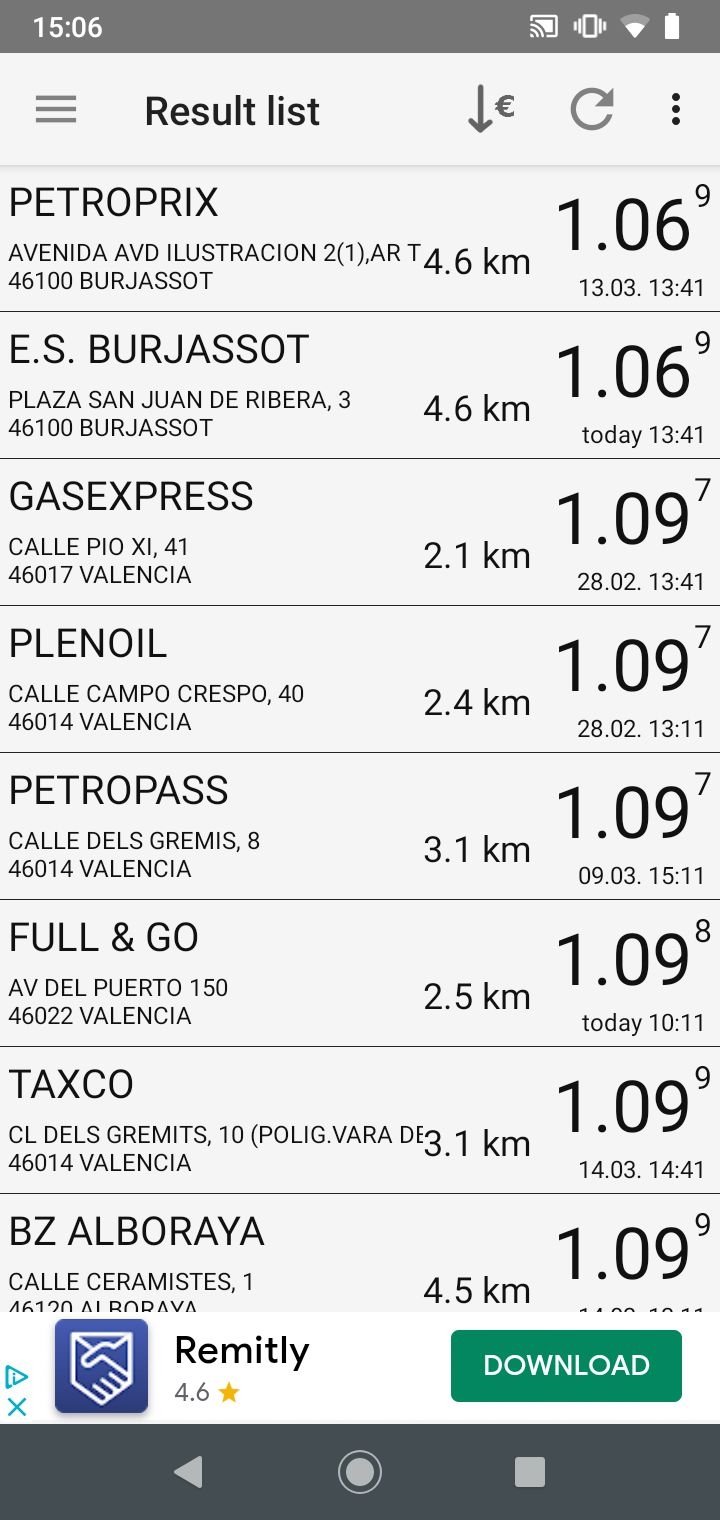Open the three-dot overflow menu
The image size is (720, 1520).
(x=676, y=109)
